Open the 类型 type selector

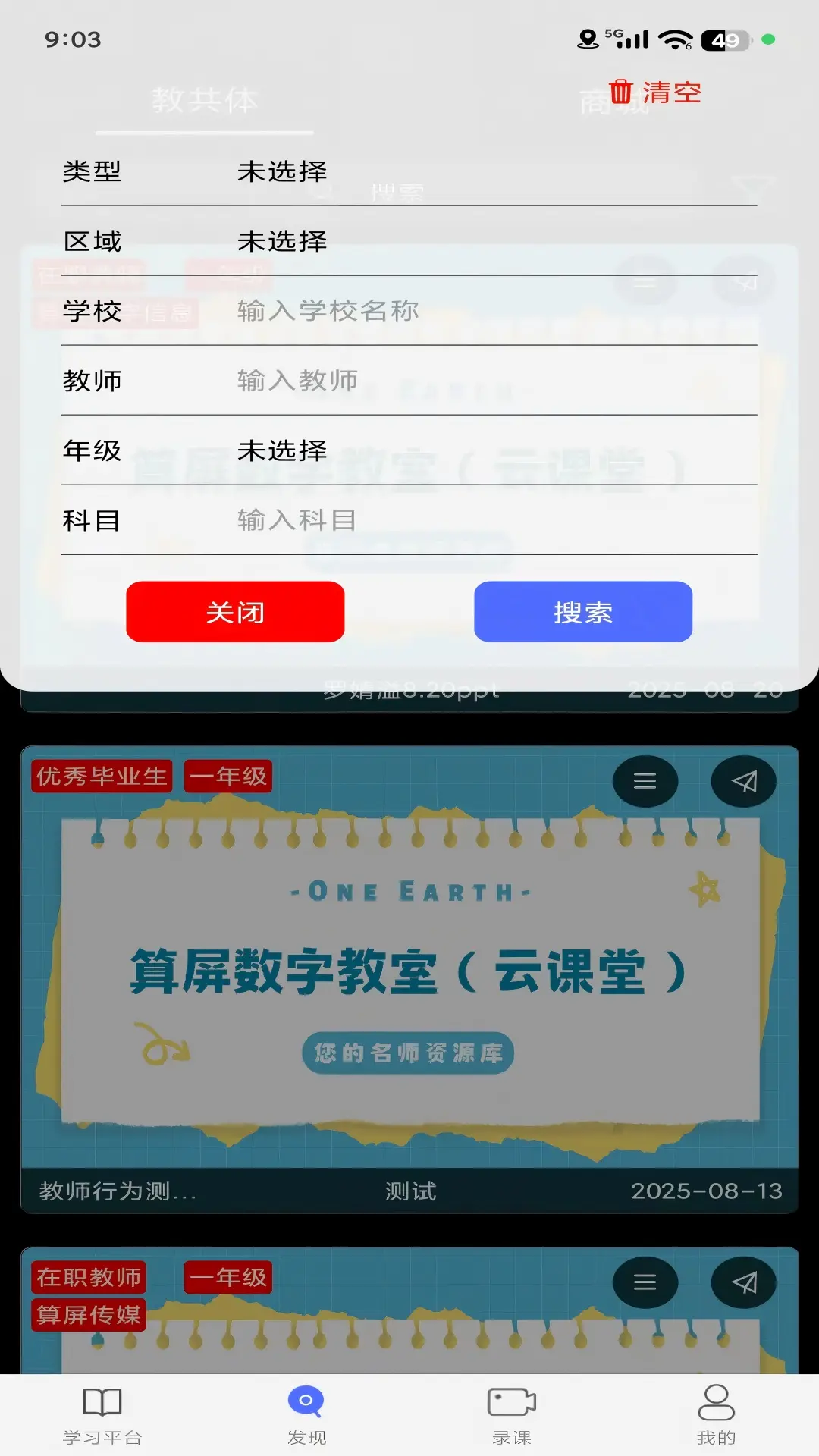(x=409, y=172)
